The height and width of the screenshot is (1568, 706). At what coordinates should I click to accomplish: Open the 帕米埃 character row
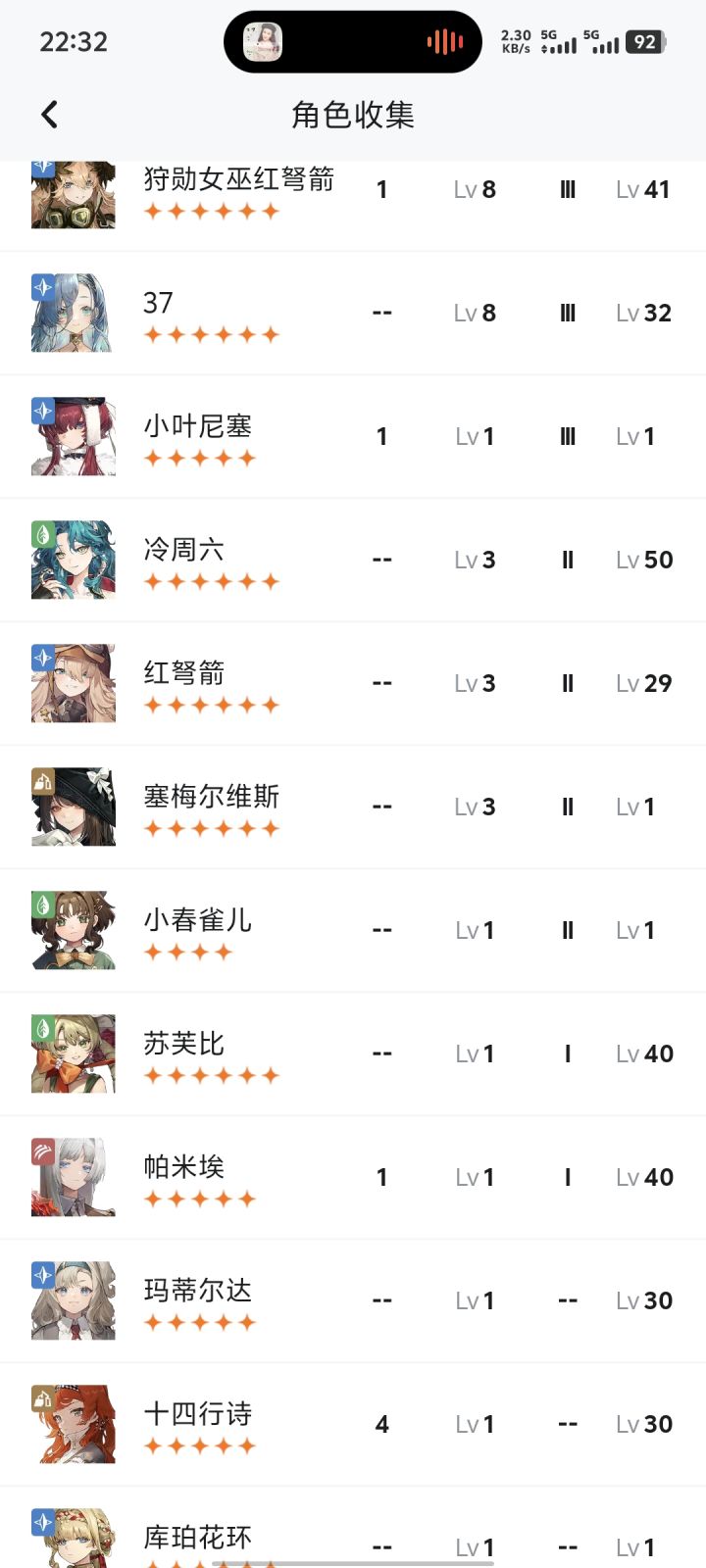(x=353, y=1178)
